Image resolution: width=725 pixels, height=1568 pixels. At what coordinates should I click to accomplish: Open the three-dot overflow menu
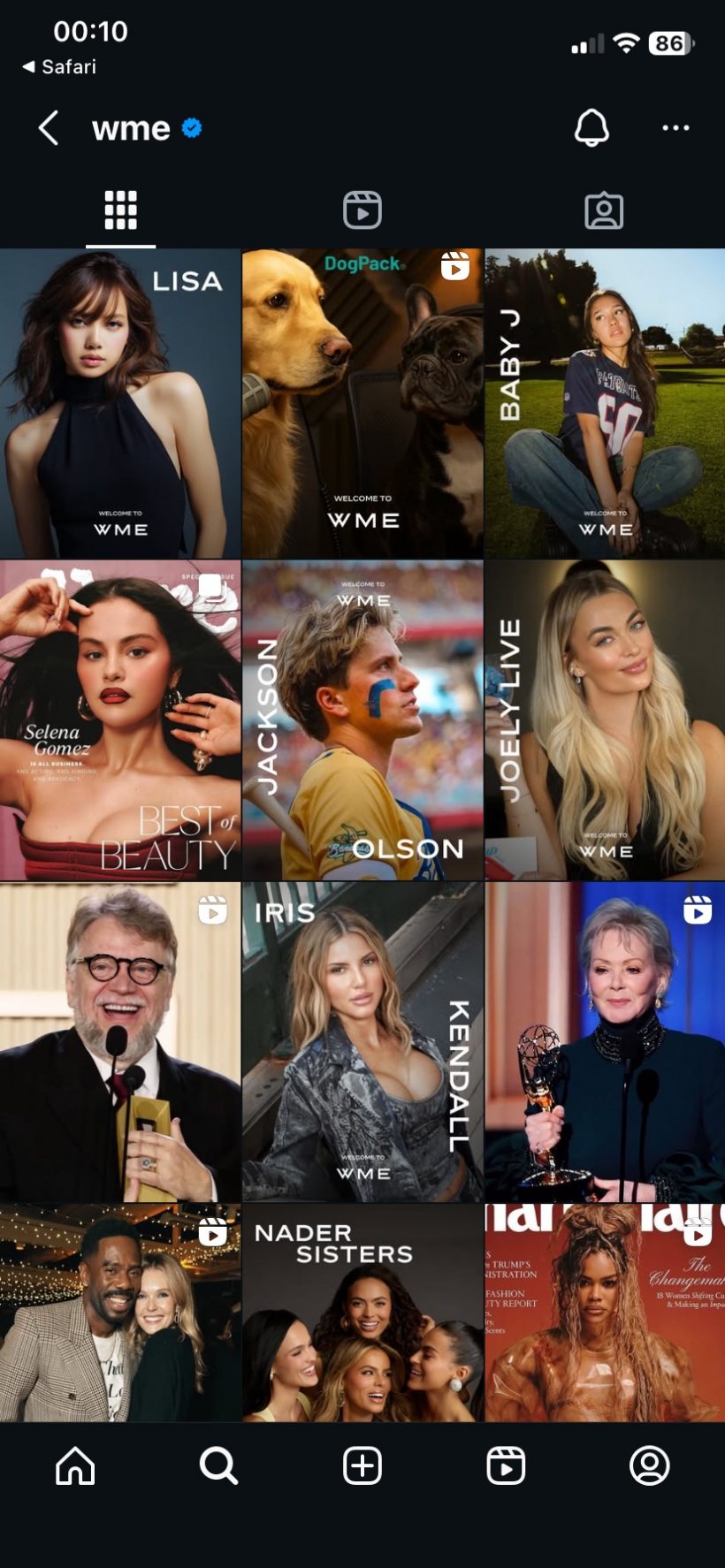coord(675,128)
